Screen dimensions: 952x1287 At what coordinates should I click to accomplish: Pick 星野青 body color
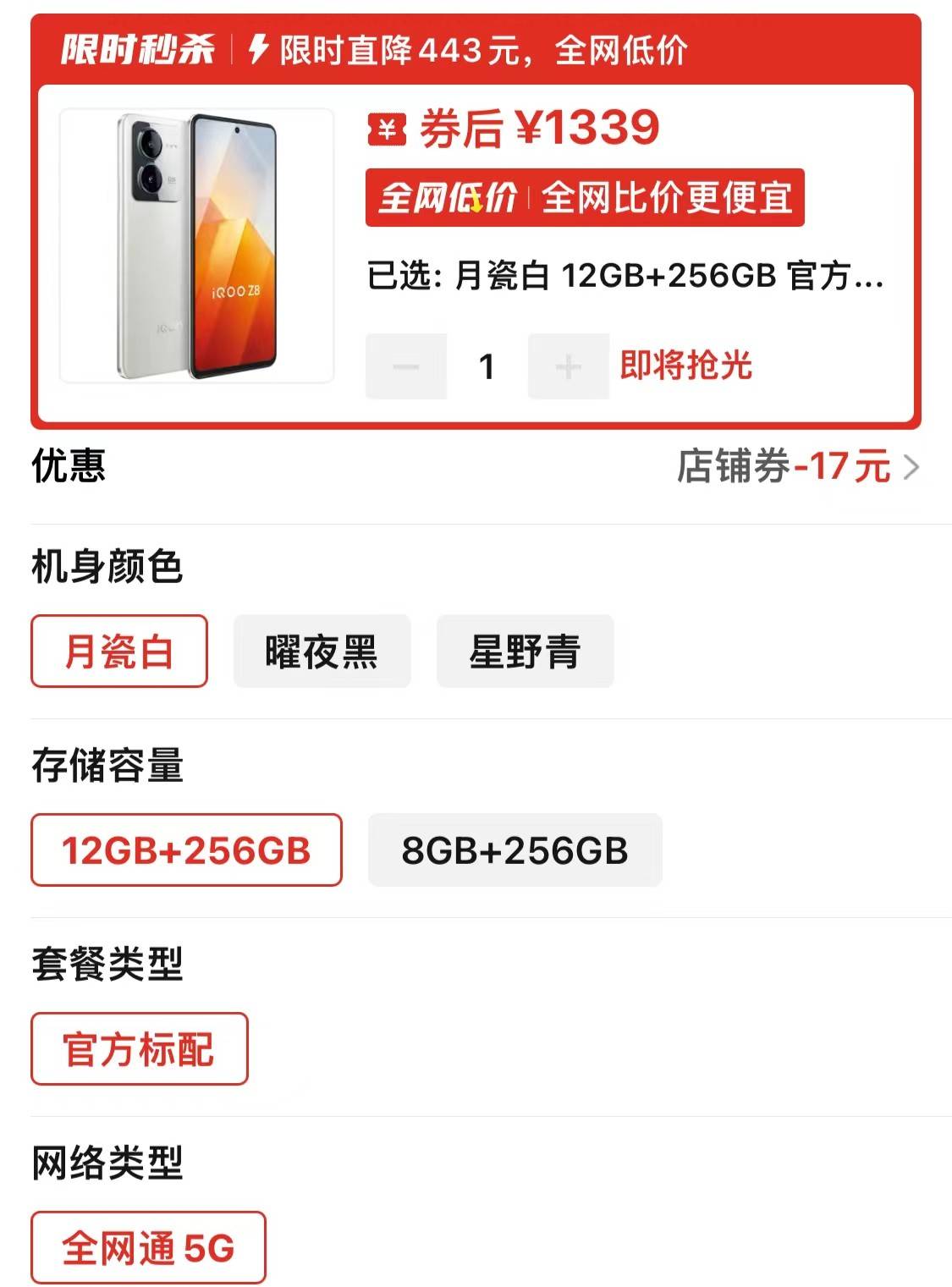click(525, 652)
